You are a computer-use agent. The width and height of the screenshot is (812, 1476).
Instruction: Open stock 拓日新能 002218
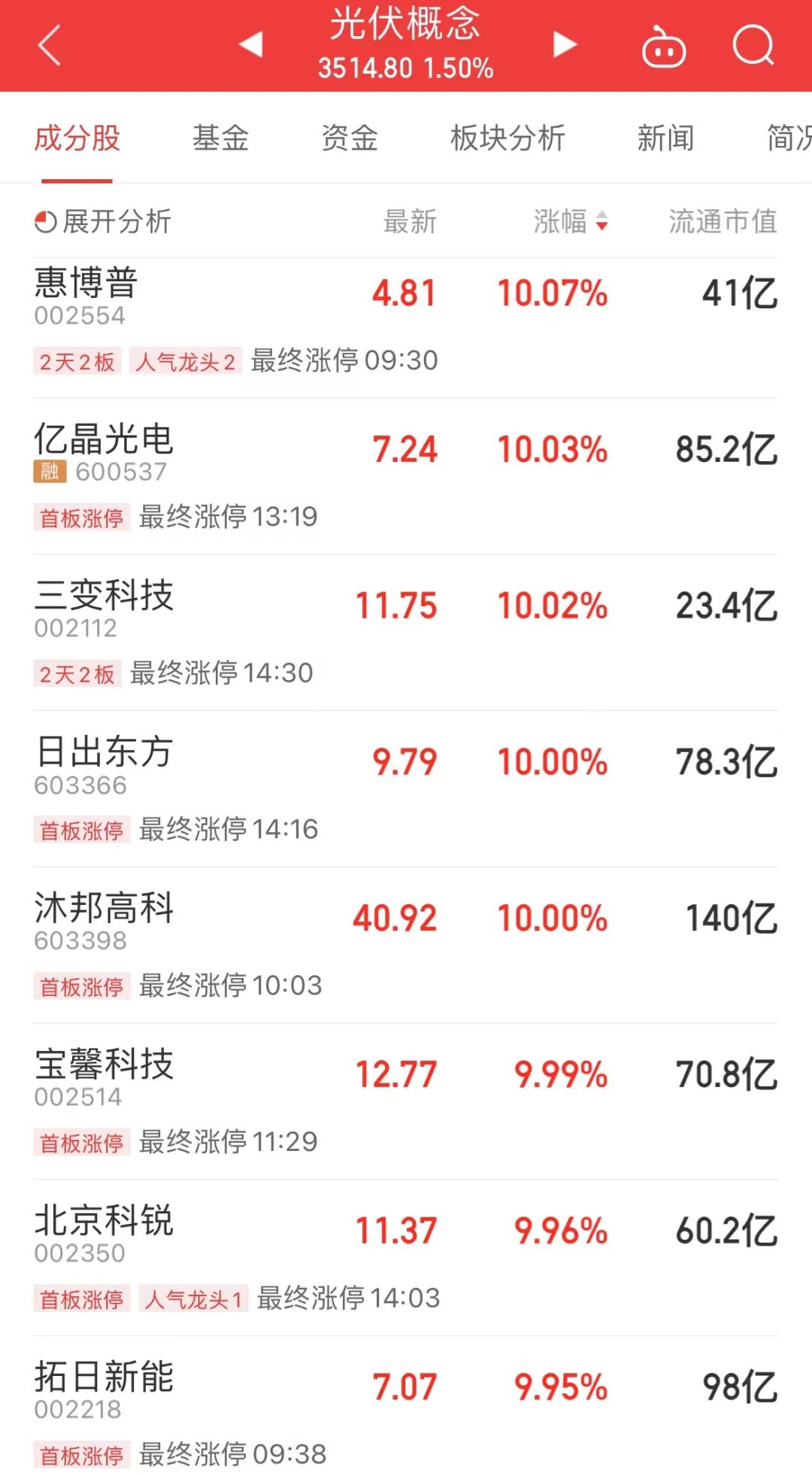[x=104, y=1389]
